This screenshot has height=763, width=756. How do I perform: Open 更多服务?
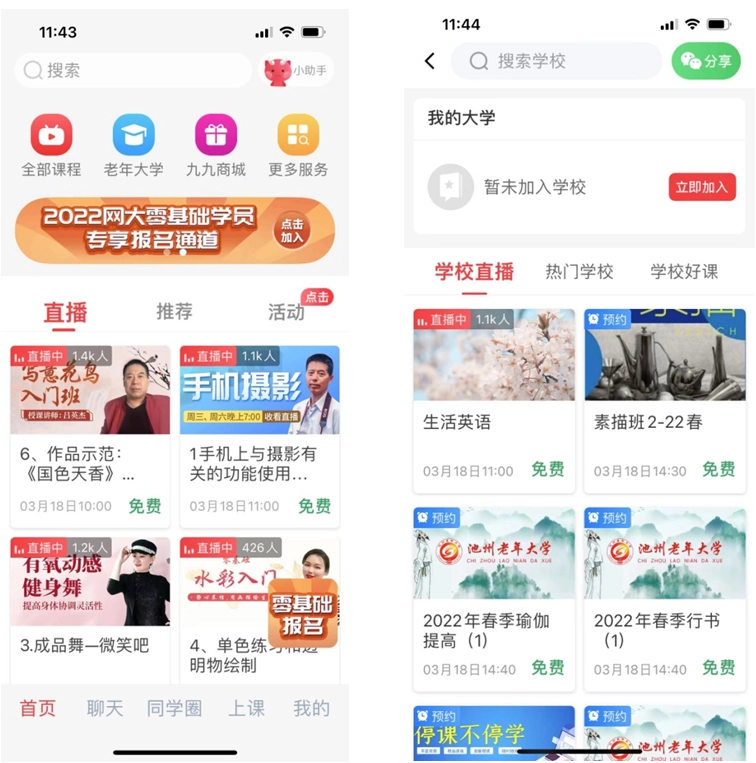[298, 146]
